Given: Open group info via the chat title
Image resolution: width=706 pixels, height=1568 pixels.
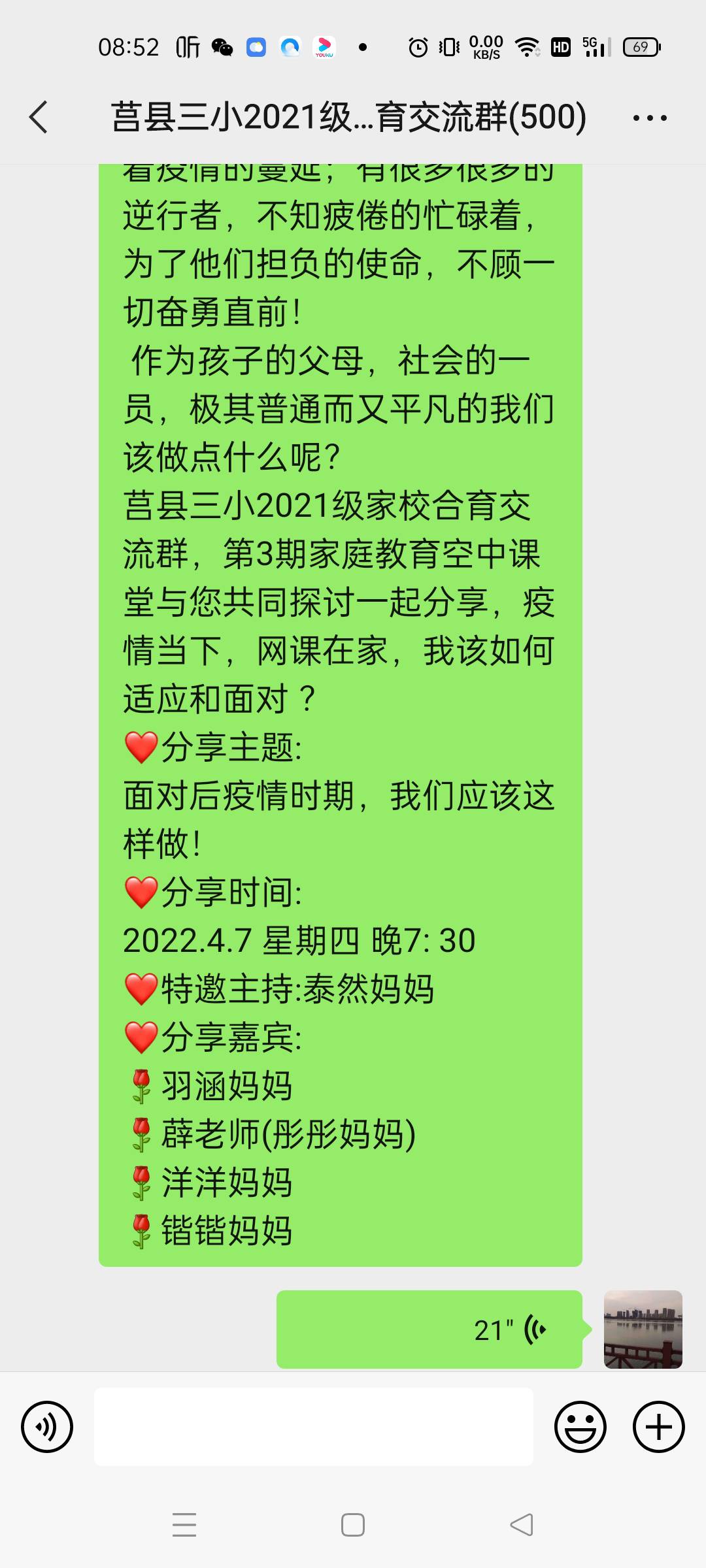Looking at the screenshot, I should click(x=348, y=118).
